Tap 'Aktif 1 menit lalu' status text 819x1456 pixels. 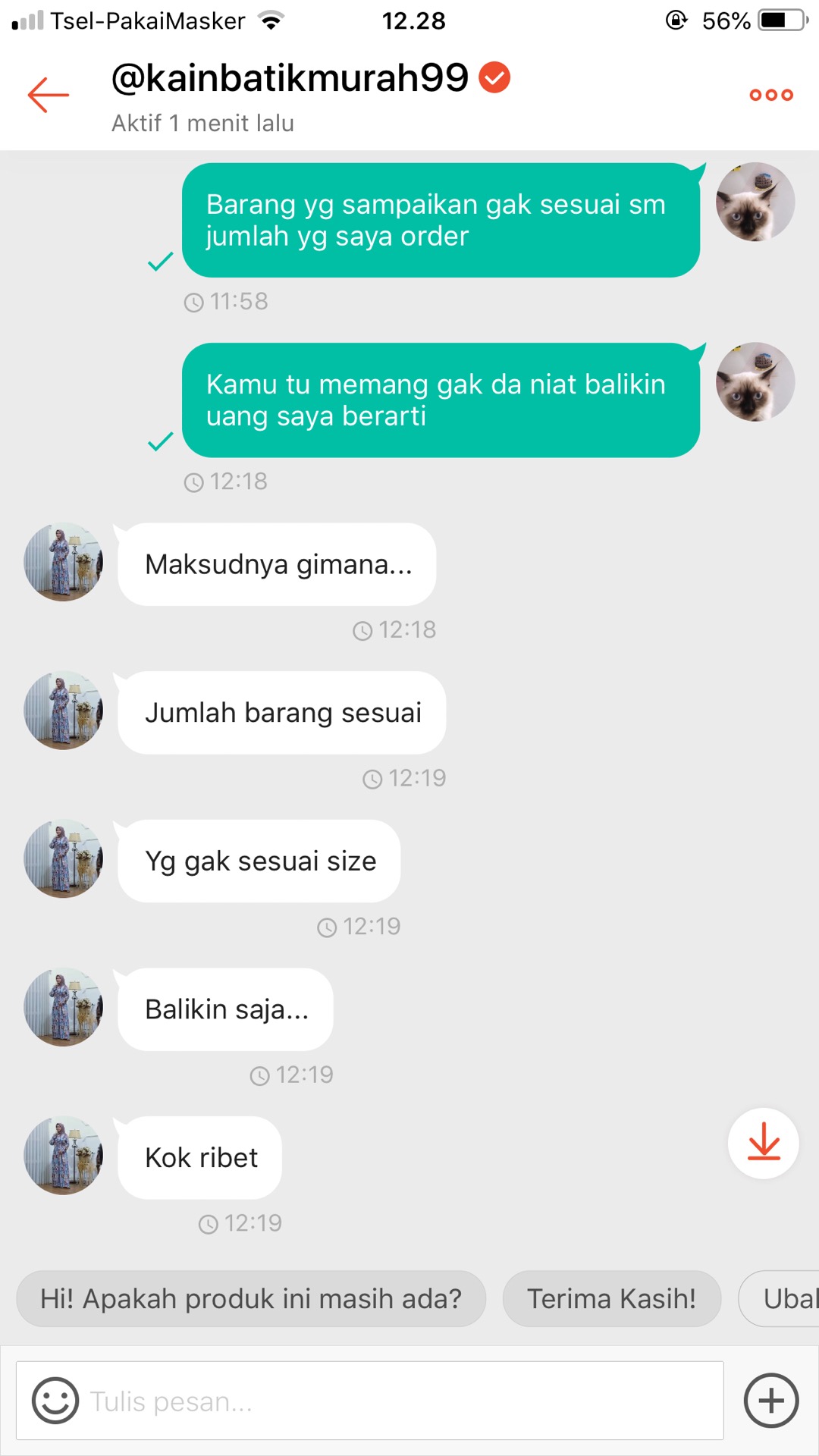pos(202,122)
